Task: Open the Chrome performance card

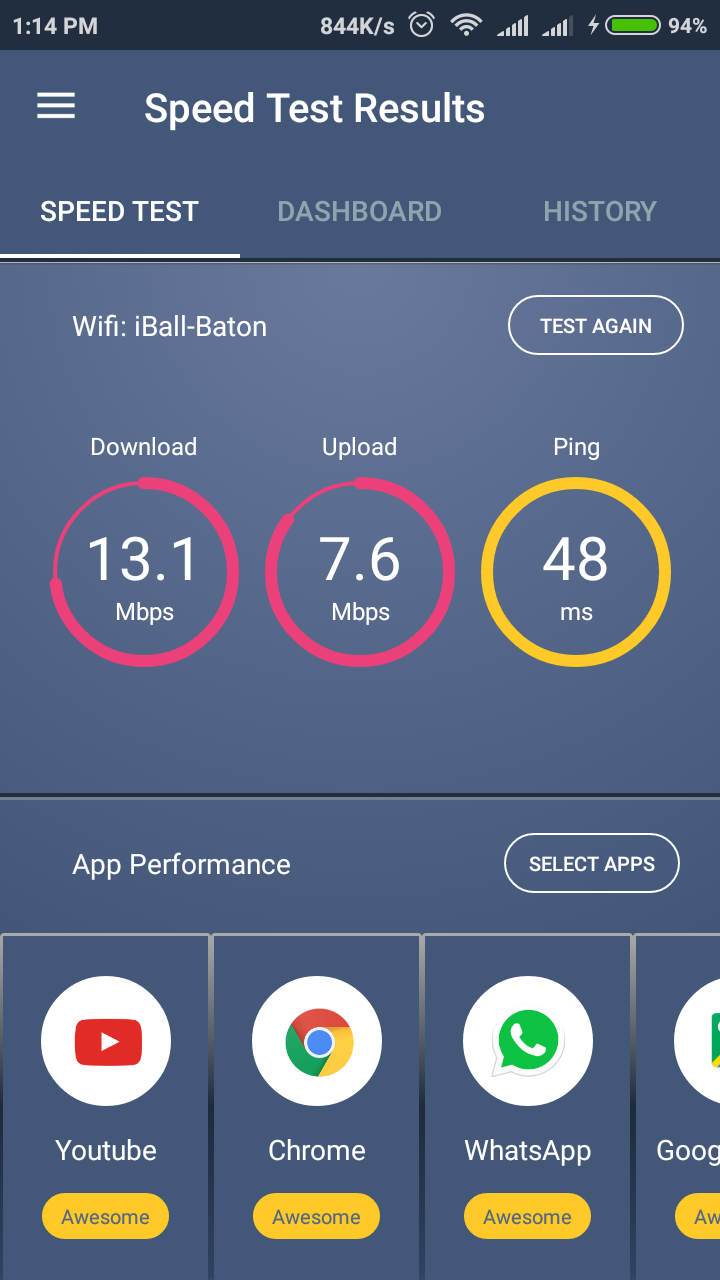Action: 317,1106
